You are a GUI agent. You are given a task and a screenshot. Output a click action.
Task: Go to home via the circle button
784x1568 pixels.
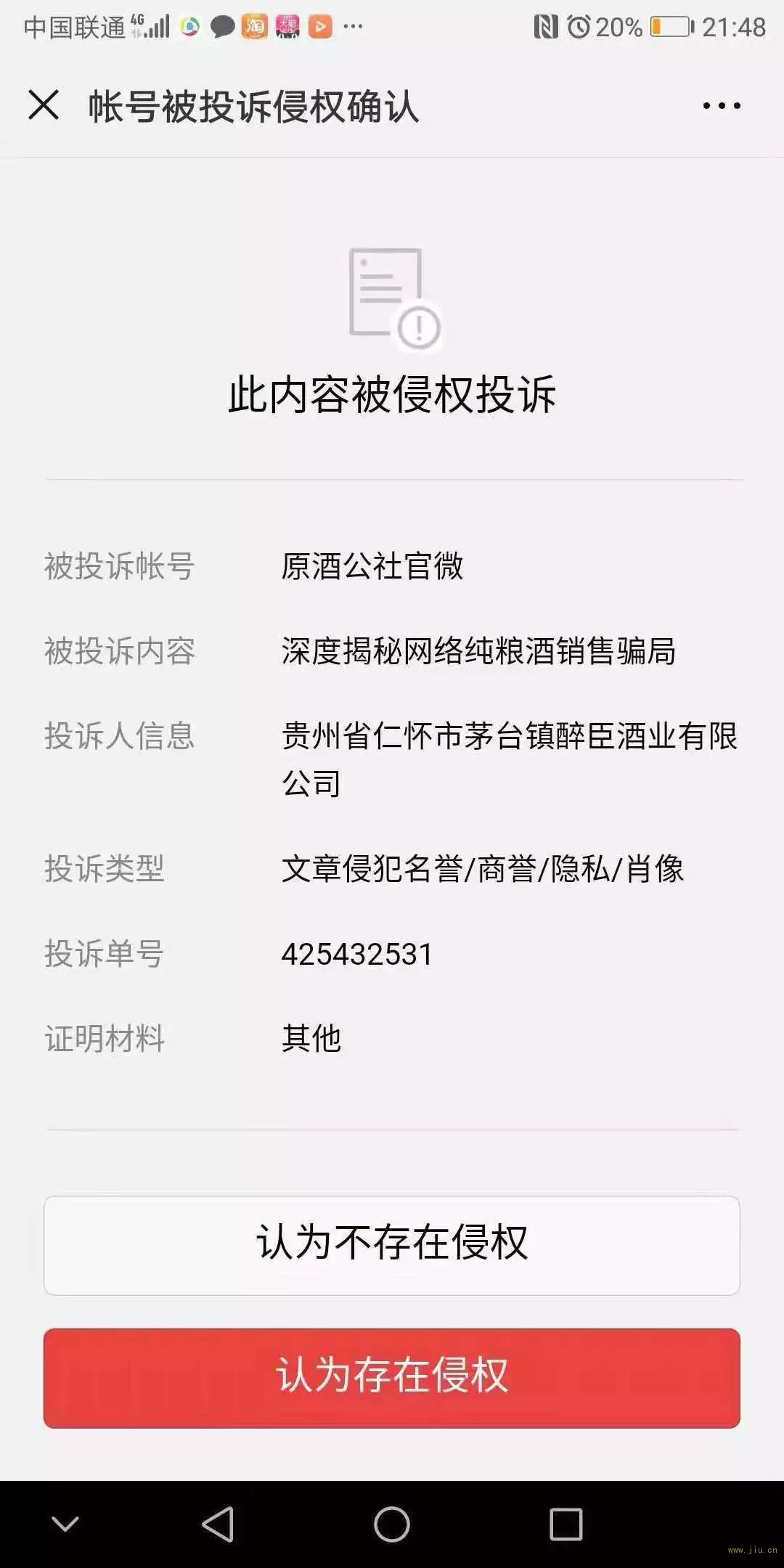392,1524
